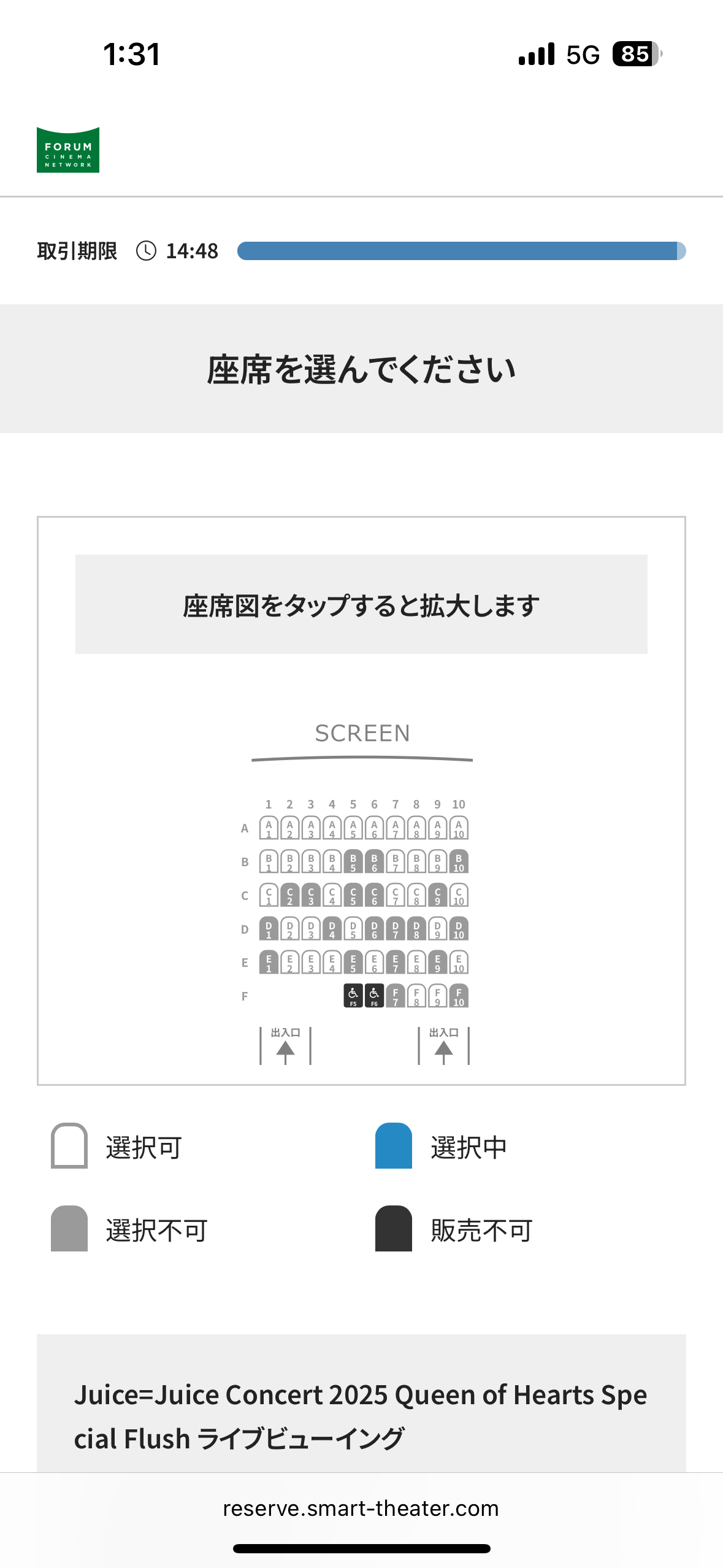This screenshot has height=1568, width=723.
Task: Pick seat F8 in the back row
Action: coord(416,996)
